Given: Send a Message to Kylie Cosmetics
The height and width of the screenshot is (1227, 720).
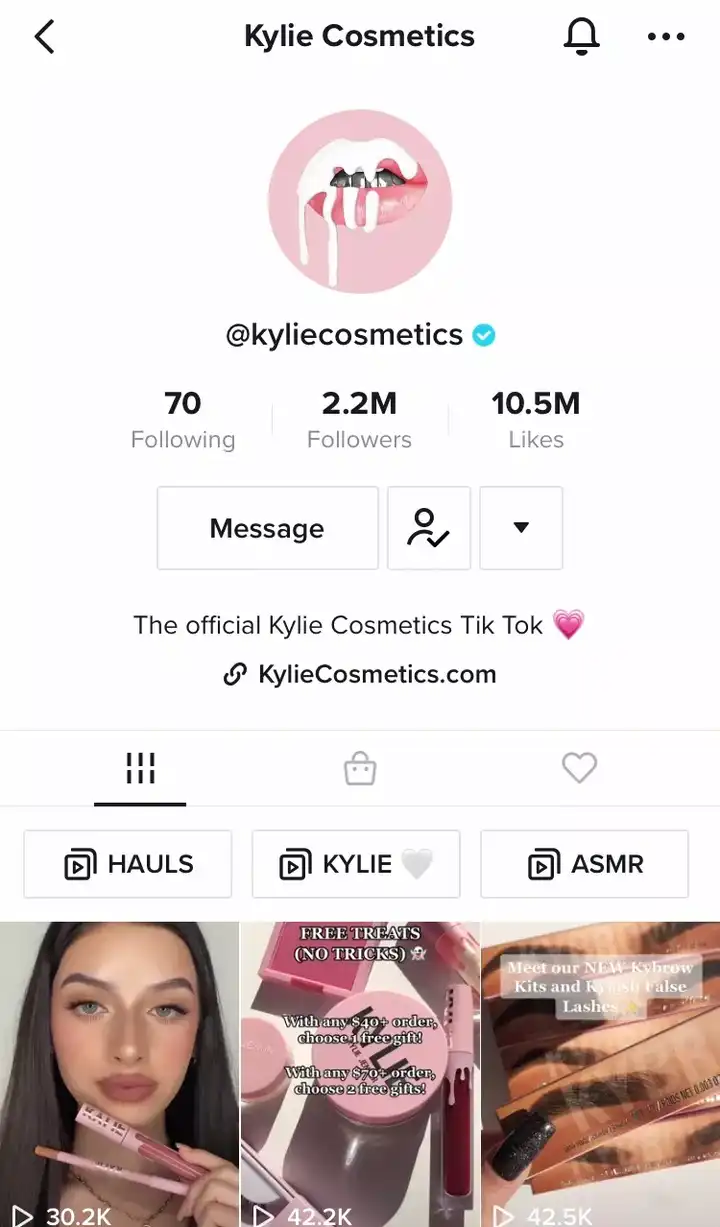Looking at the screenshot, I should point(267,528).
